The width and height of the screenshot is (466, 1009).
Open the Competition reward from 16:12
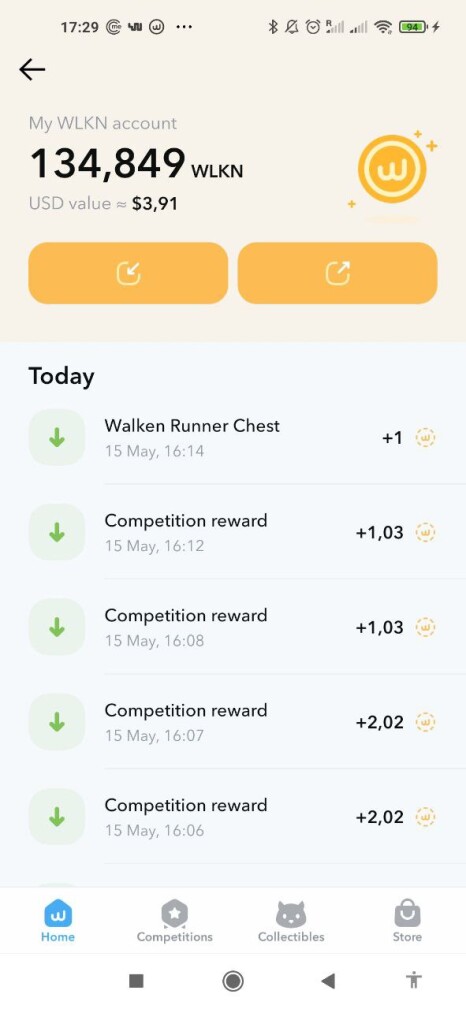[x=233, y=532]
